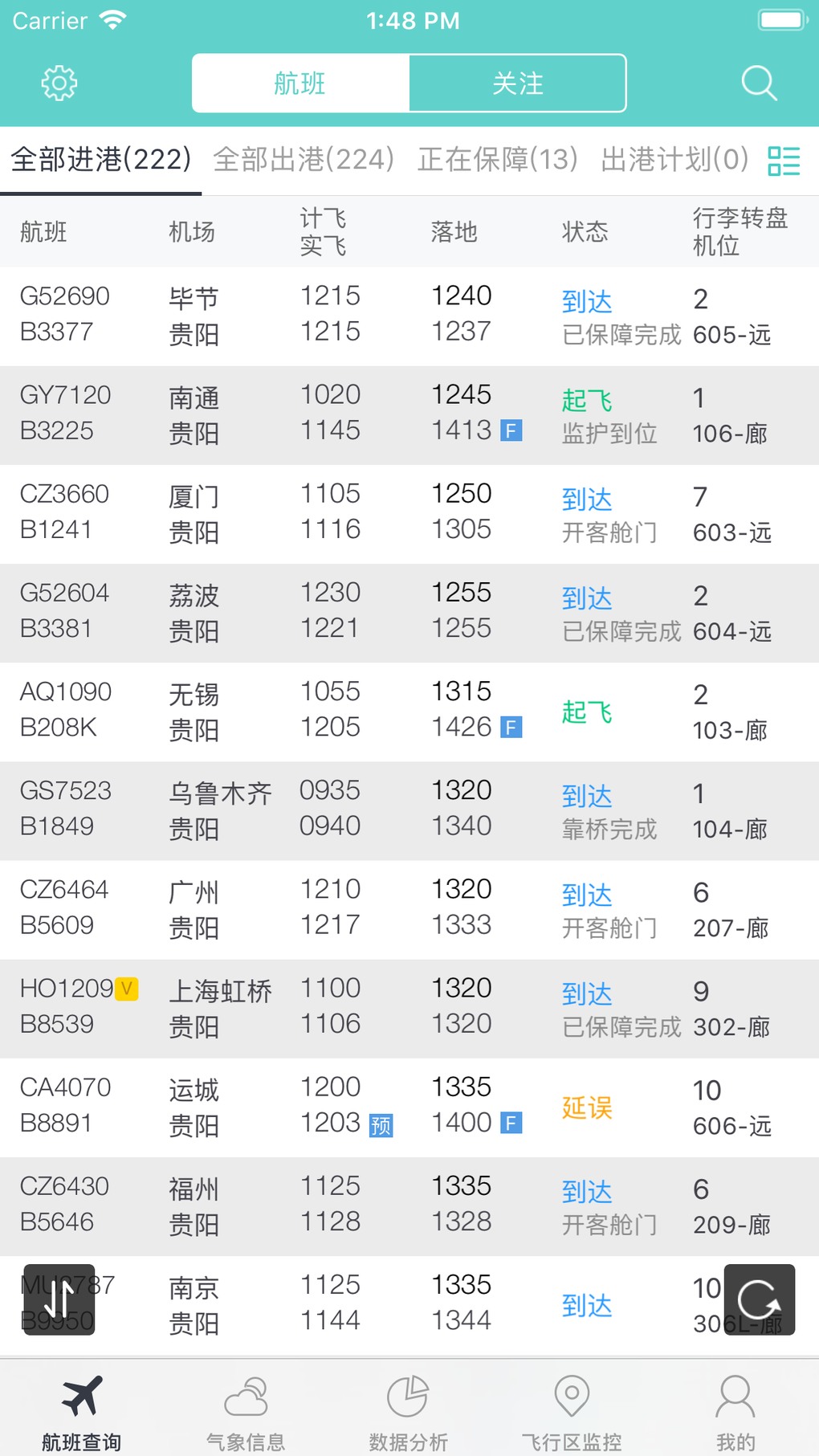View flight GS7523 from 乌鲁木齐
Viewport: 819px width, 1456px height.
pos(409,810)
